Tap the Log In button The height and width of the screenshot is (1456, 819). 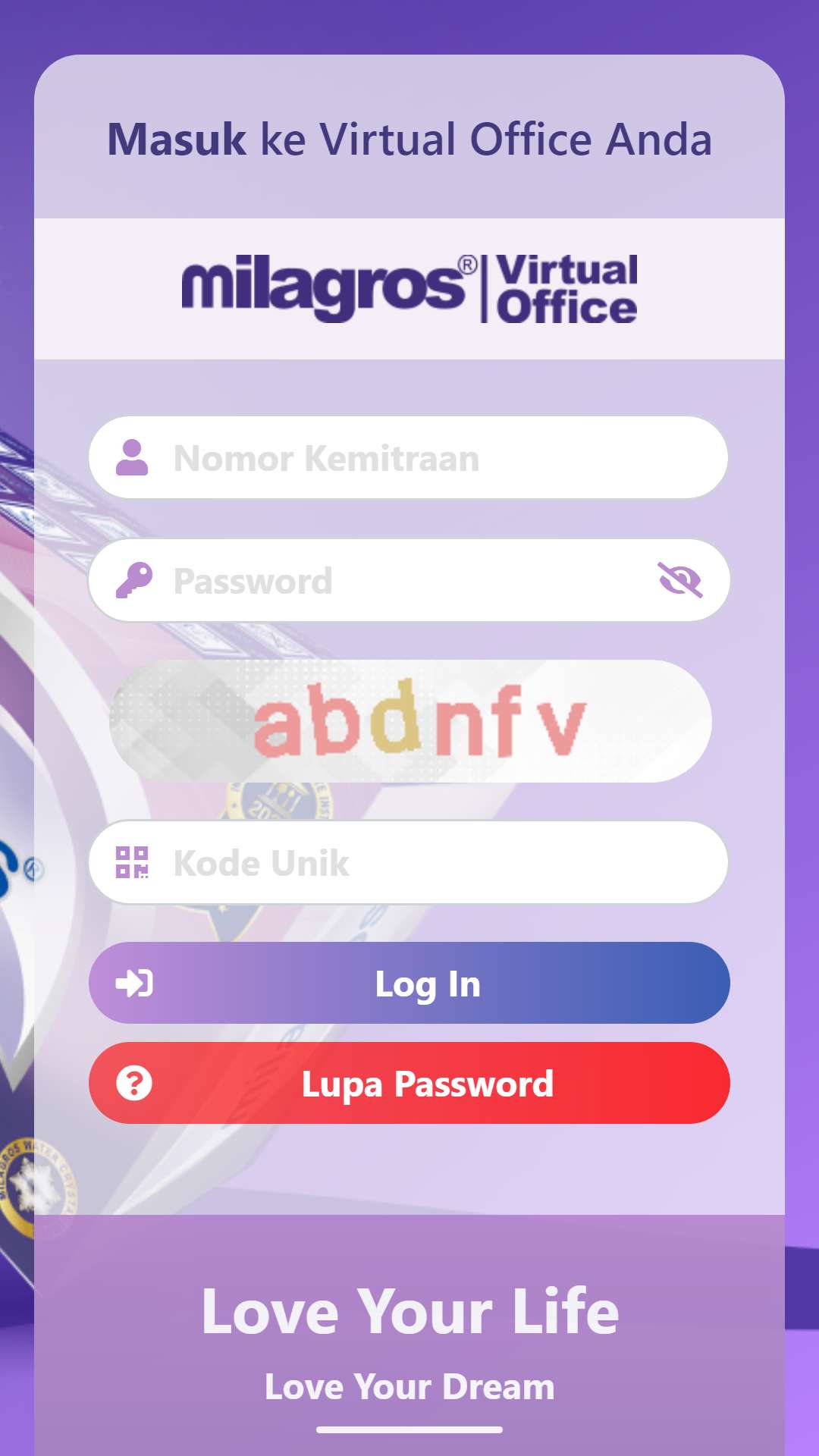pyautogui.click(x=409, y=983)
